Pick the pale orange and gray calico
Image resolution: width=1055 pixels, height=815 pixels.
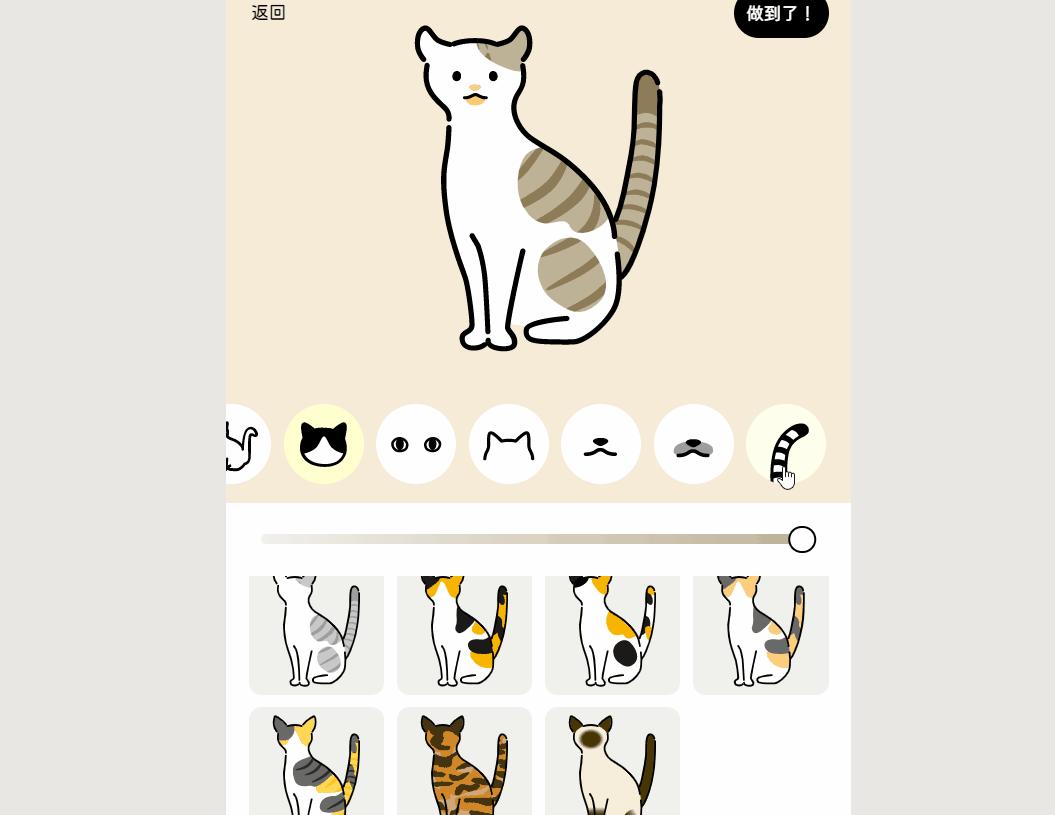pos(760,635)
